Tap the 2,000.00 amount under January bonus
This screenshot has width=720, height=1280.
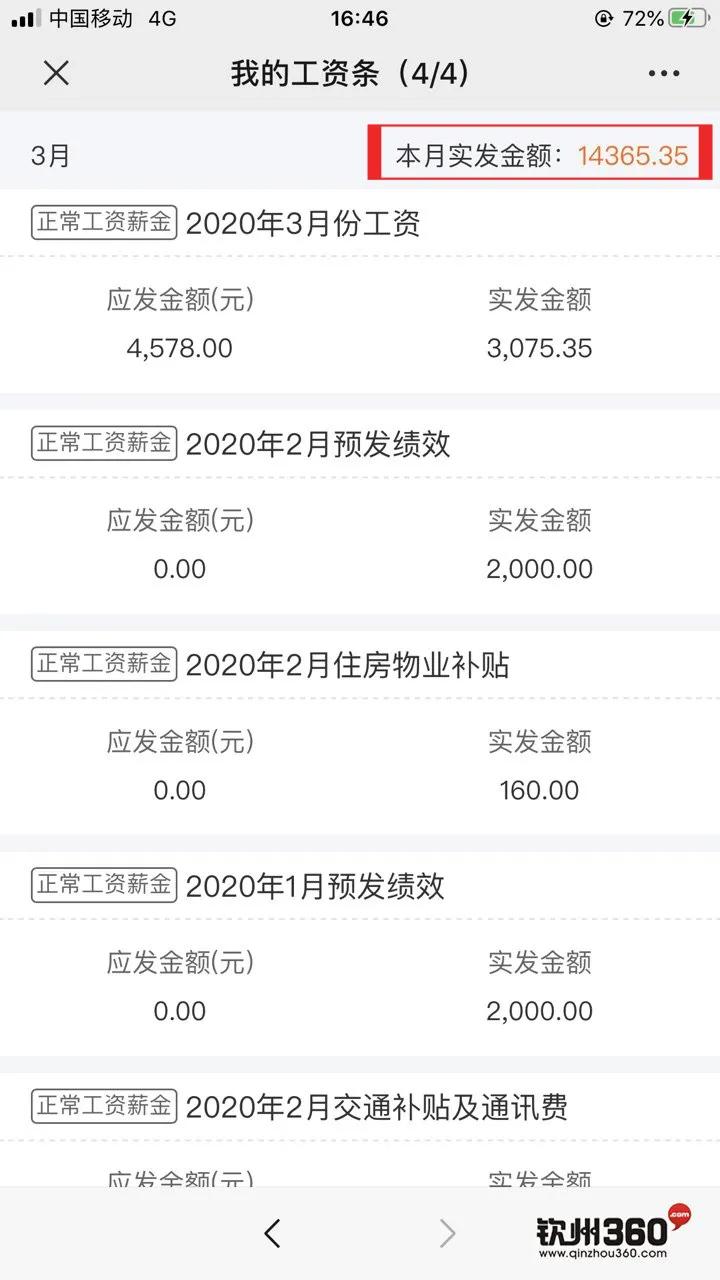[x=540, y=1010]
